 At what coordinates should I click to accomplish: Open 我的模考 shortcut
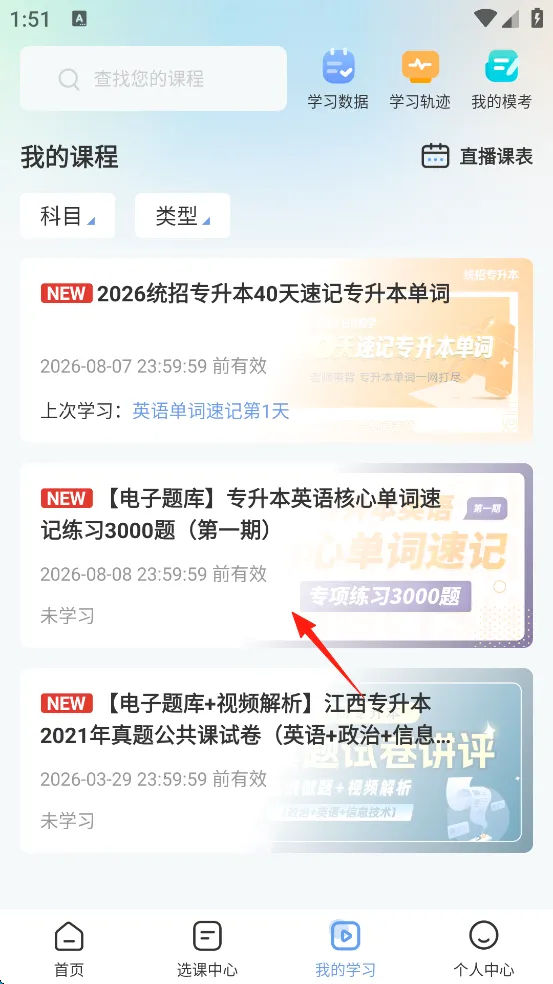[502, 80]
